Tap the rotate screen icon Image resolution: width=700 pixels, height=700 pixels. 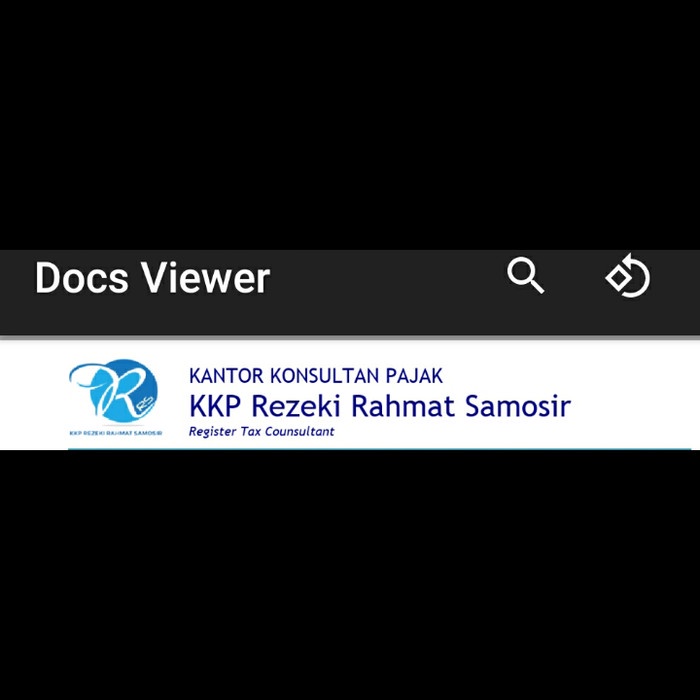[x=628, y=277]
